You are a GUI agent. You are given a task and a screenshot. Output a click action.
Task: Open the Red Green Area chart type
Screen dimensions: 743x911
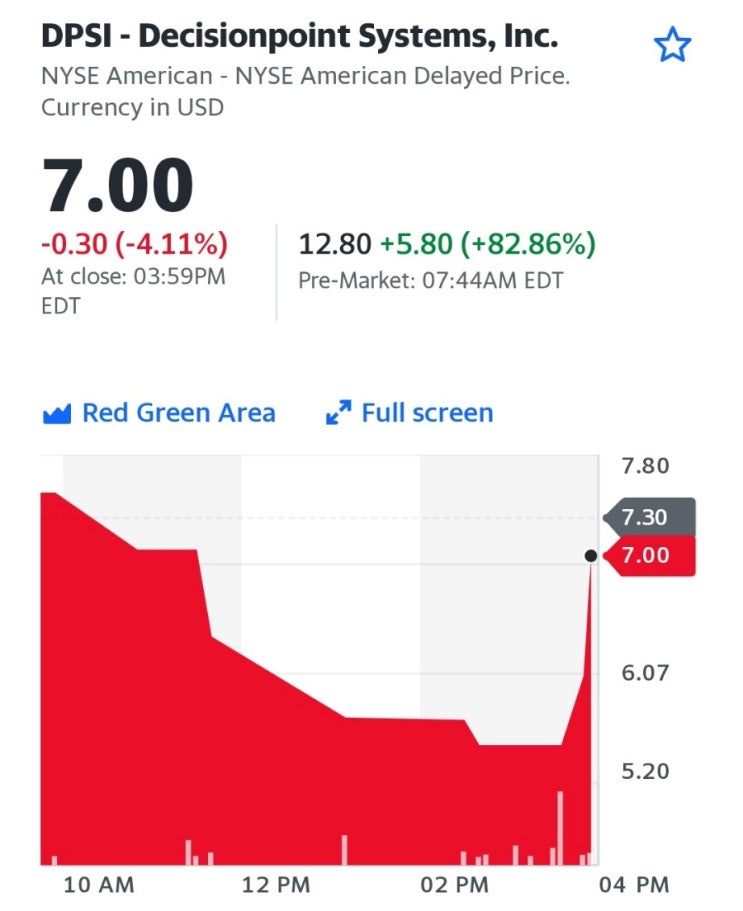click(x=159, y=413)
